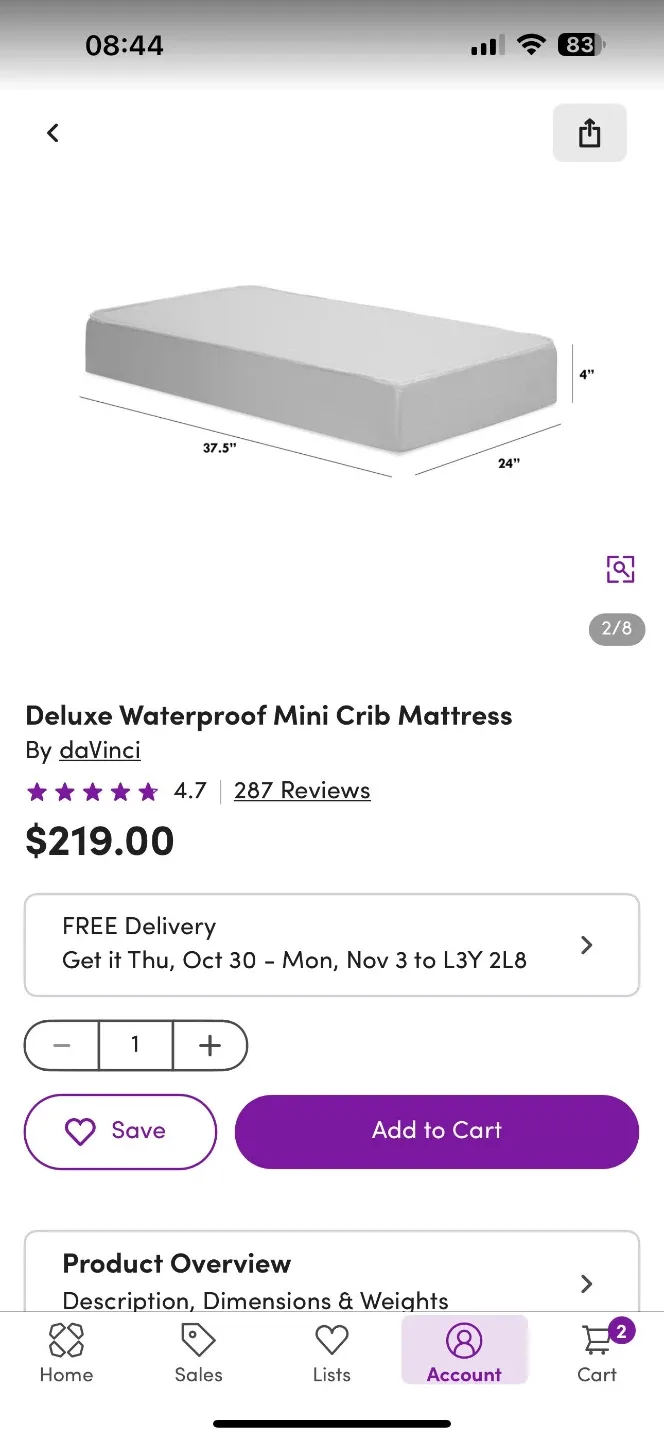Open the FREE Delivery details
Image resolution: width=664 pixels, height=1440 pixels.
(331, 944)
